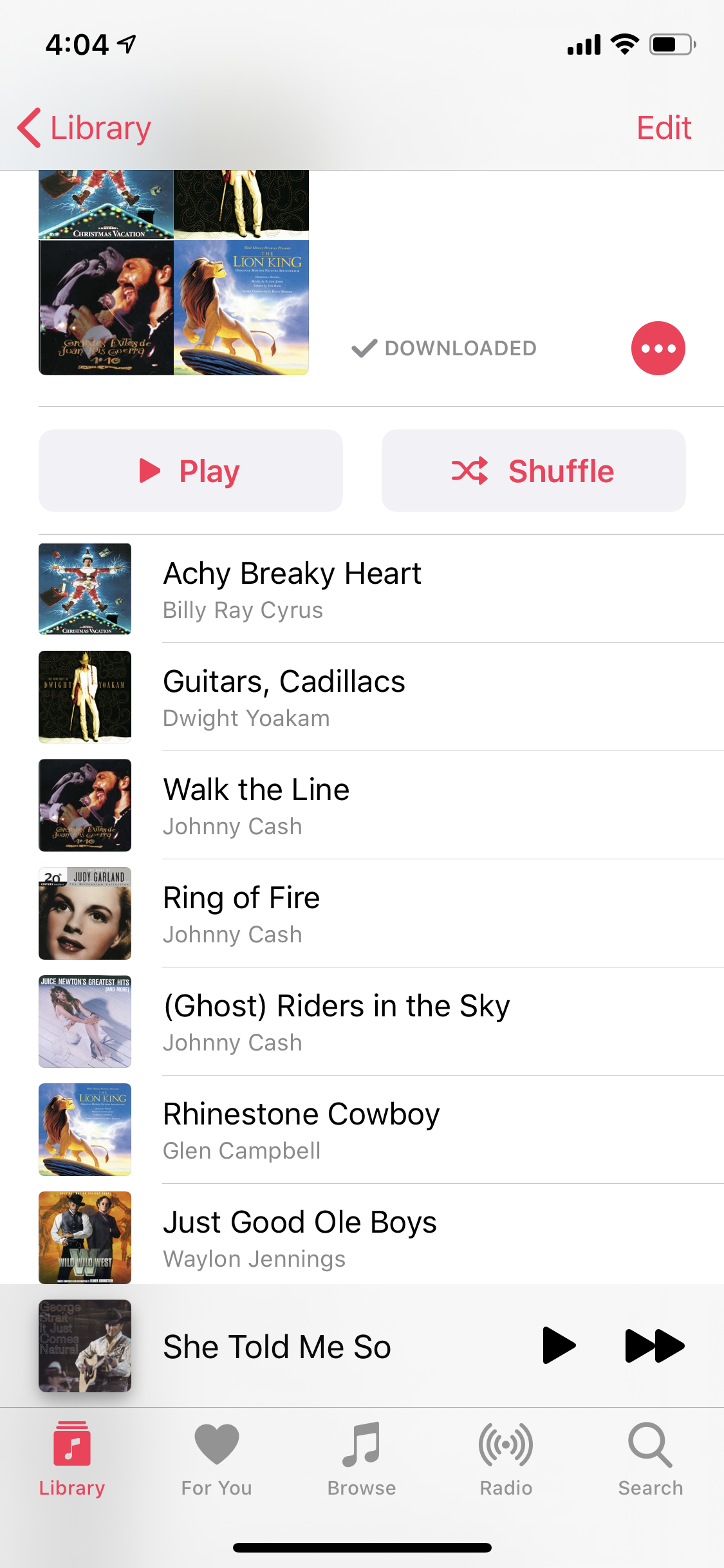Open Walk the Line by Johnny Cash
724x1568 pixels.
click(360, 805)
